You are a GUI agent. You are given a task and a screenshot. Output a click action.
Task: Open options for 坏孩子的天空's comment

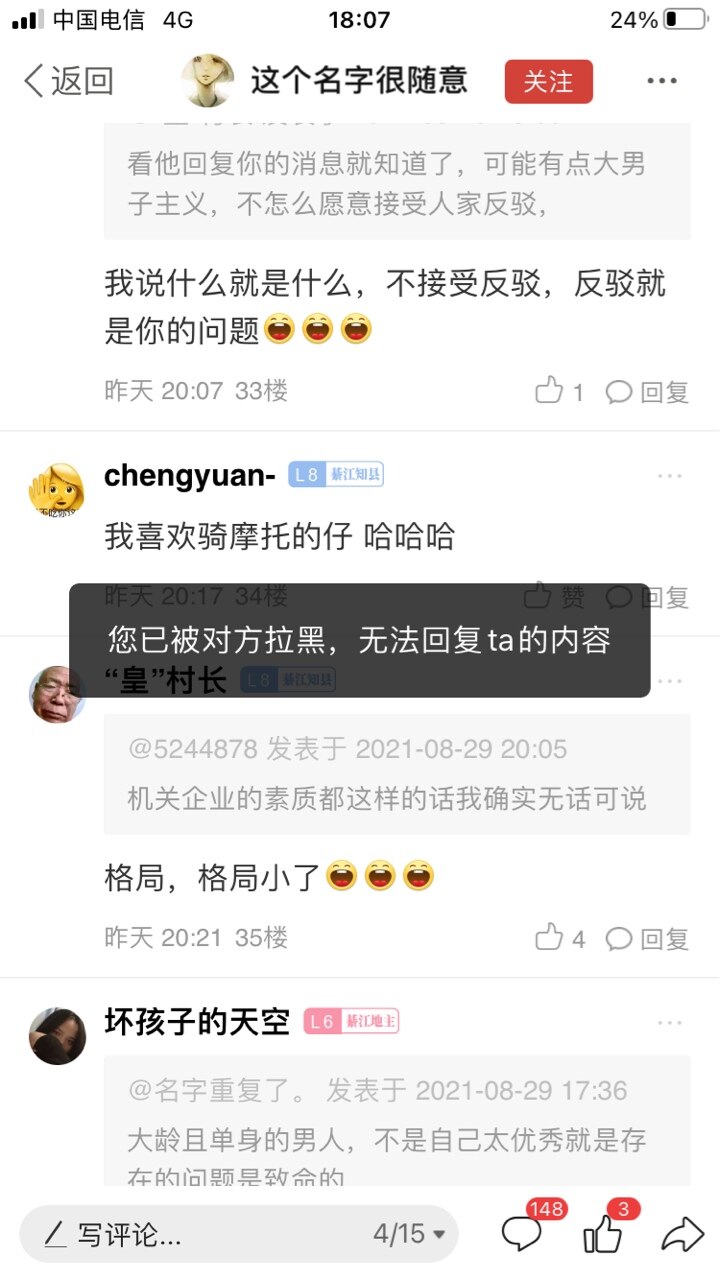click(670, 1022)
